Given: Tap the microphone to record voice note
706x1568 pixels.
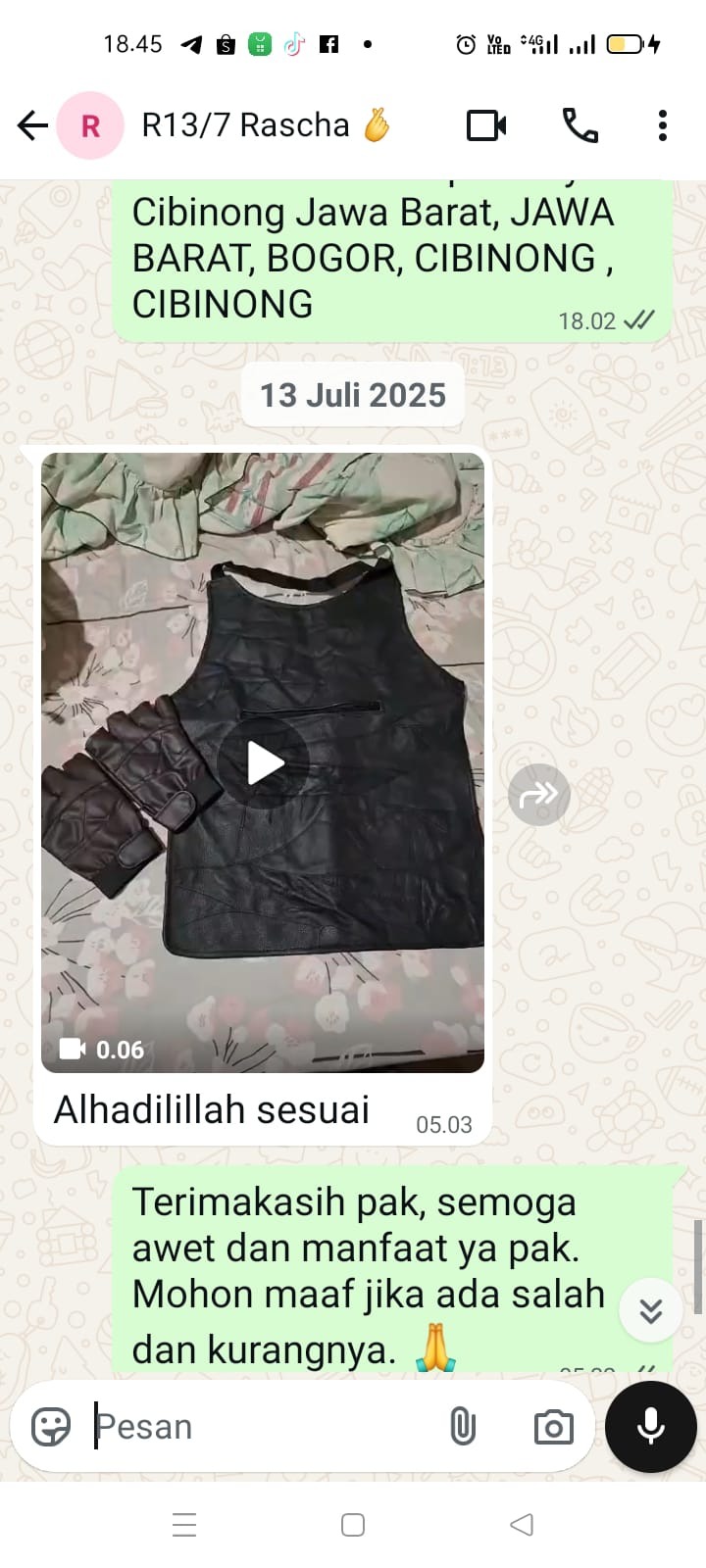Looking at the screenshot, I should [x=650, y=1426].
